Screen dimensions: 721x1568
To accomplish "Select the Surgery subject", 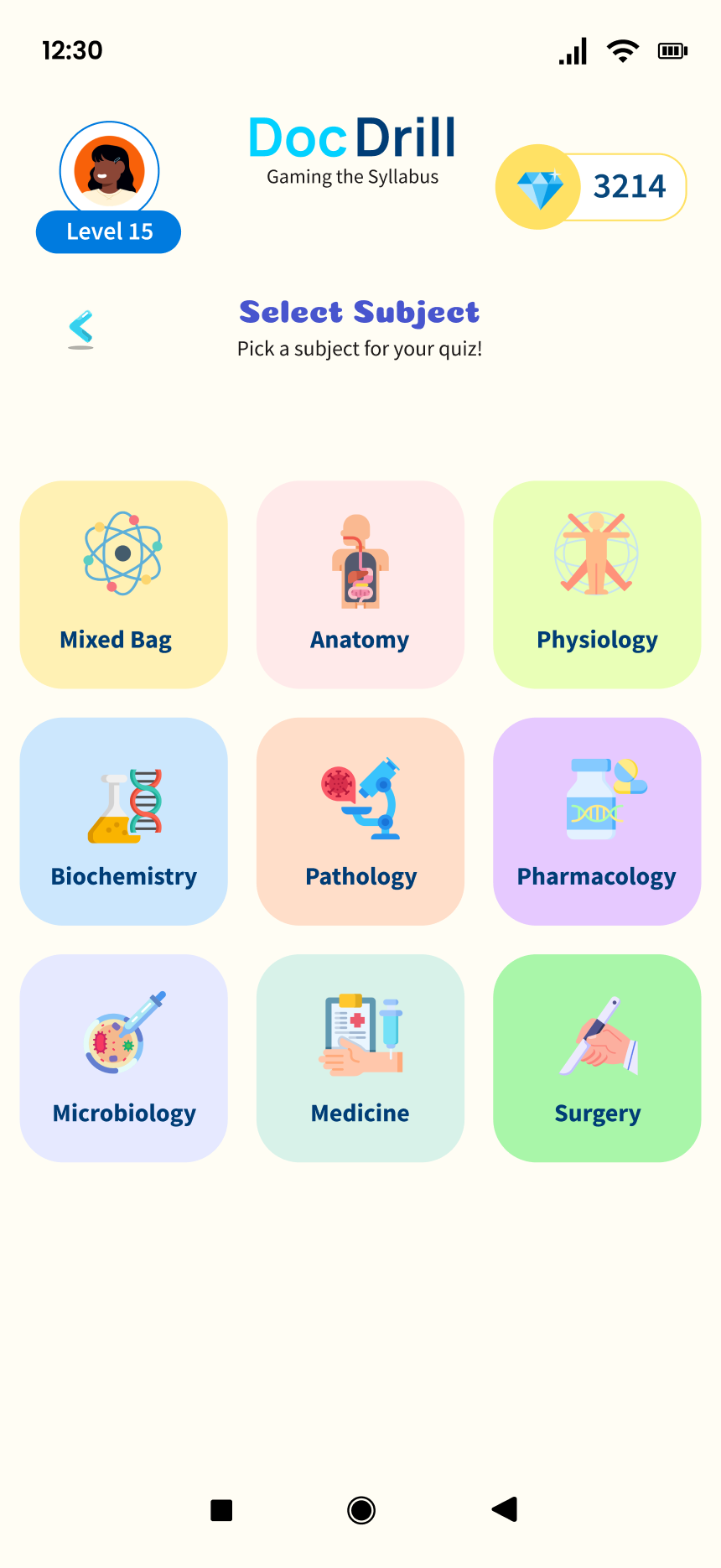I will [597, 1057].
